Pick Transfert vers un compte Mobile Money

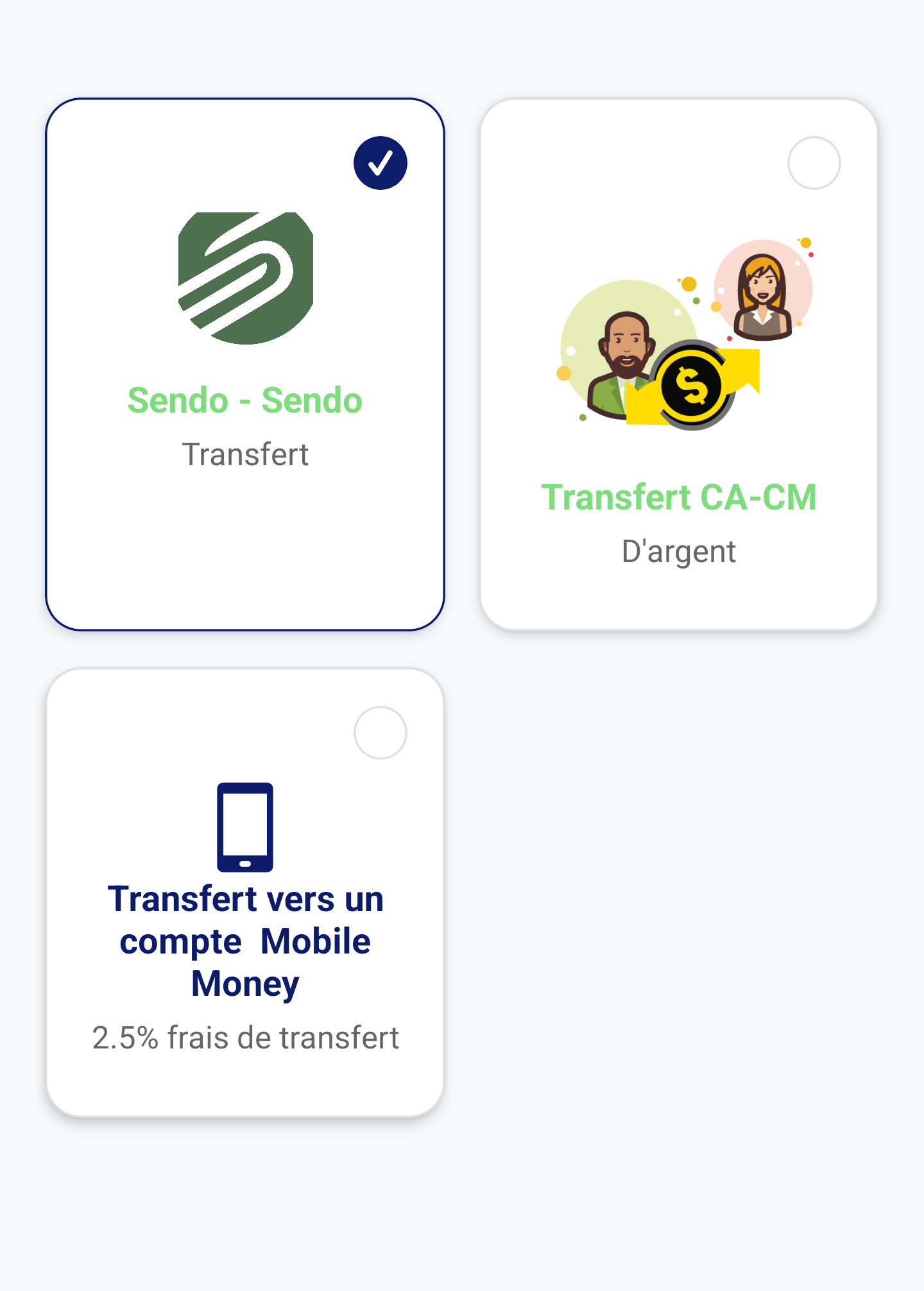point(245,893)
